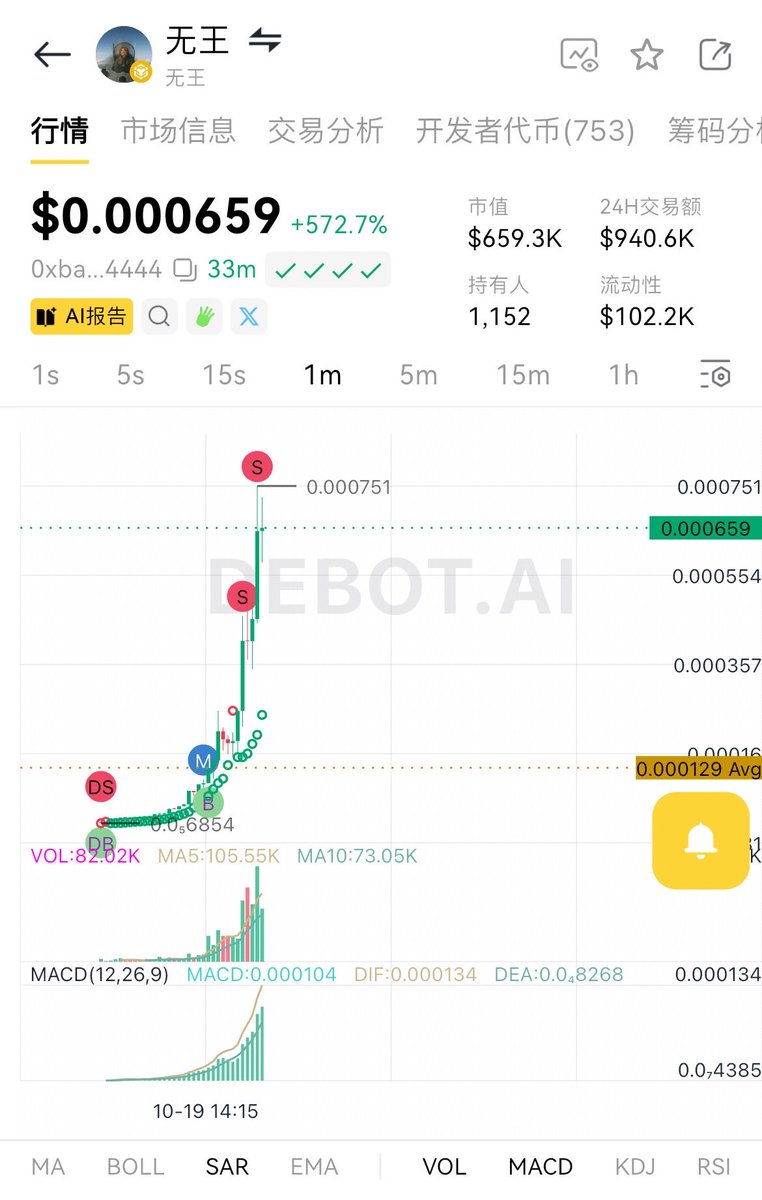762x1200 pixels.
Task: Set a price alert with bell
Action: click(700, 840)
